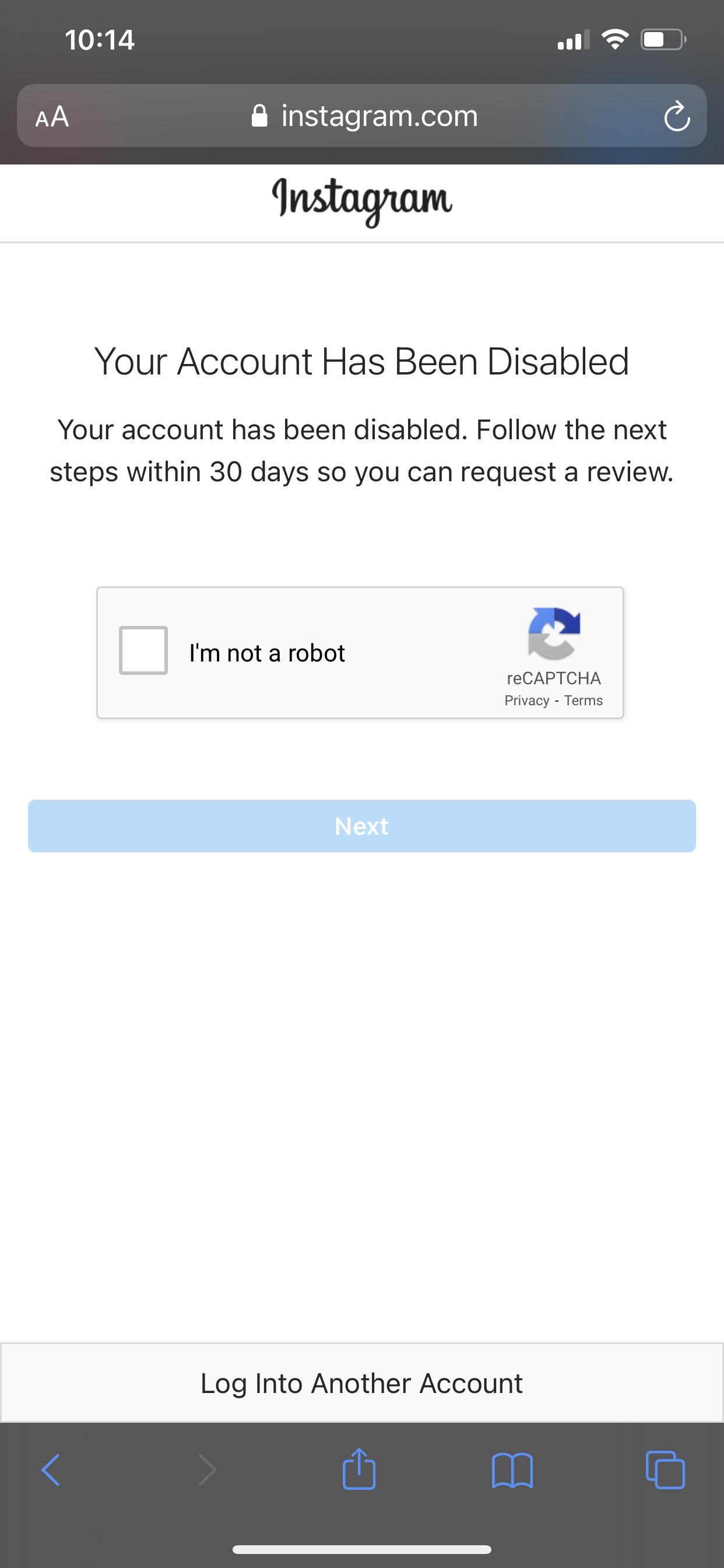Tap the Next button

pyautogui.click(x=361, y=826)
